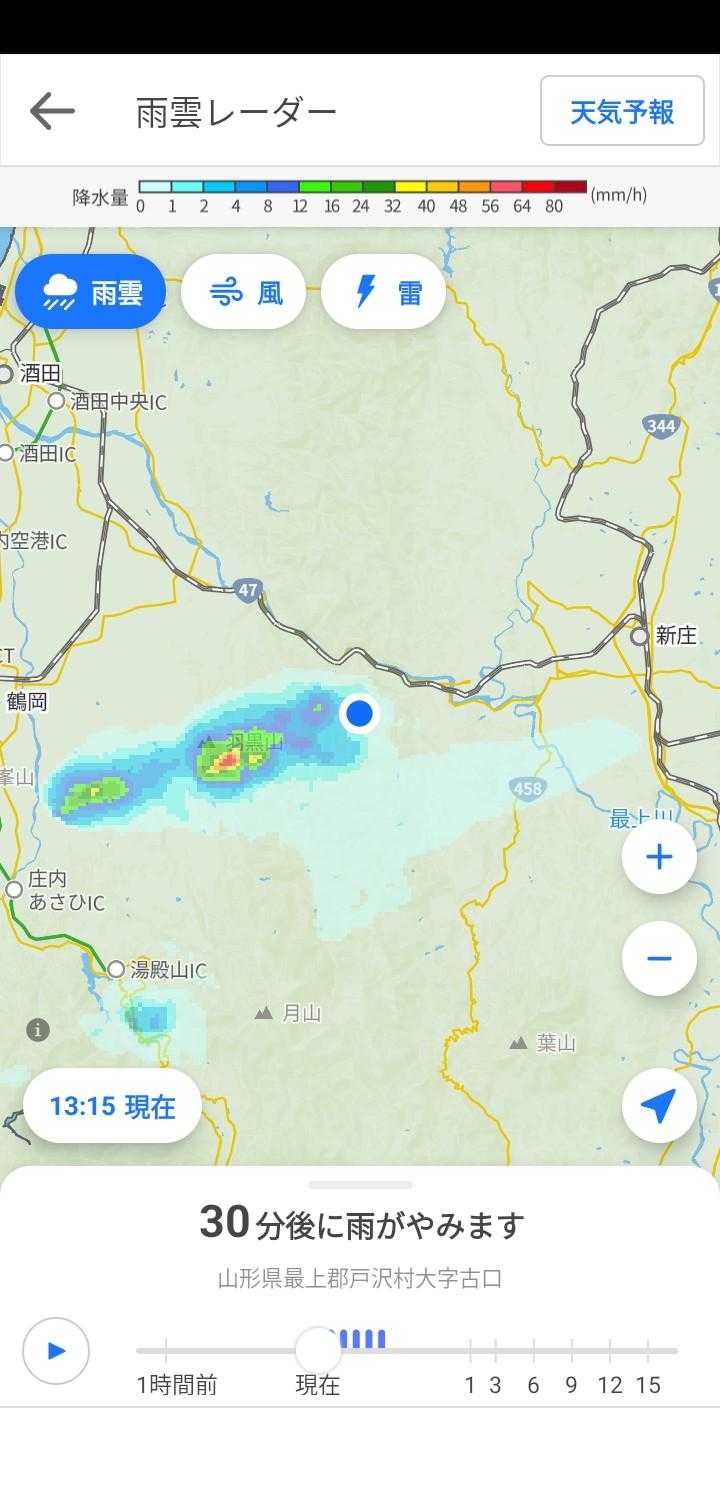Tap the 13:15 現在 time button
This screenshot has width=720, height=1496.
coord(112,1106)
